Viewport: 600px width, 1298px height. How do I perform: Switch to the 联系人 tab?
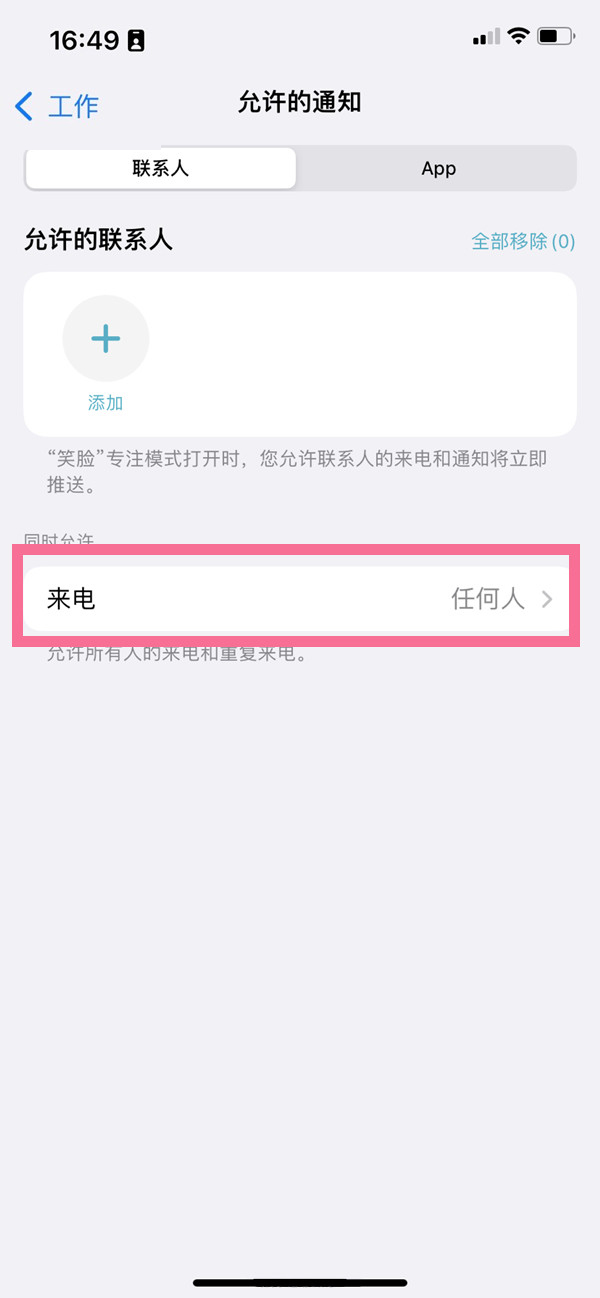point(161,168)
